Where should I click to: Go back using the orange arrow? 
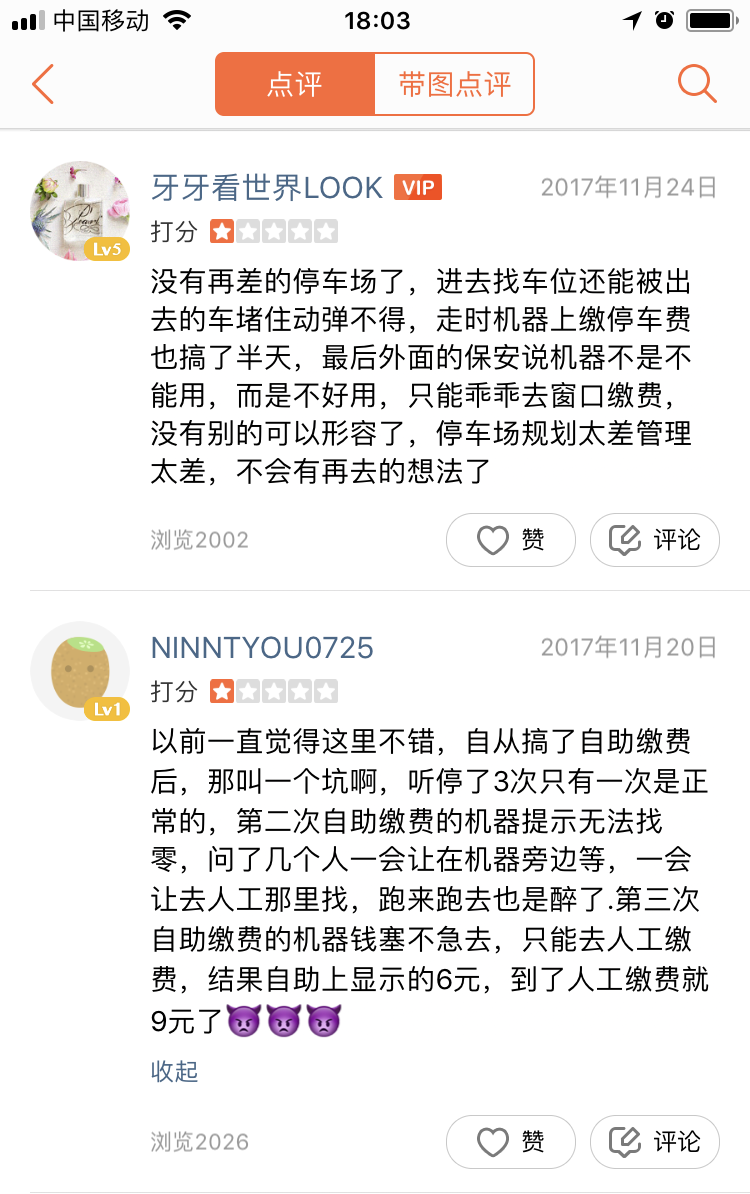[x=42, y=84]
